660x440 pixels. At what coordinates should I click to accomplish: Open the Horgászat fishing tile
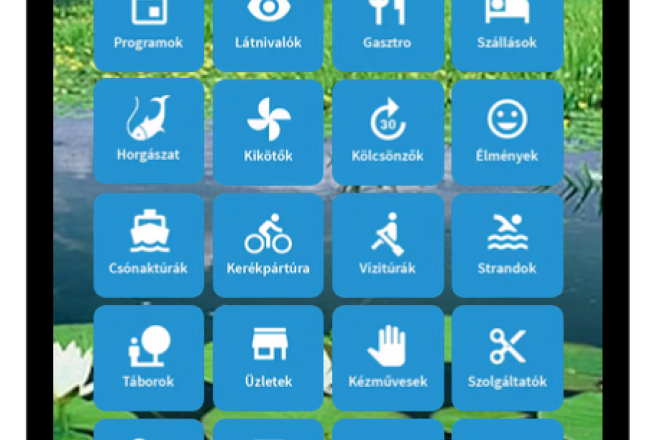coord(148,132)
